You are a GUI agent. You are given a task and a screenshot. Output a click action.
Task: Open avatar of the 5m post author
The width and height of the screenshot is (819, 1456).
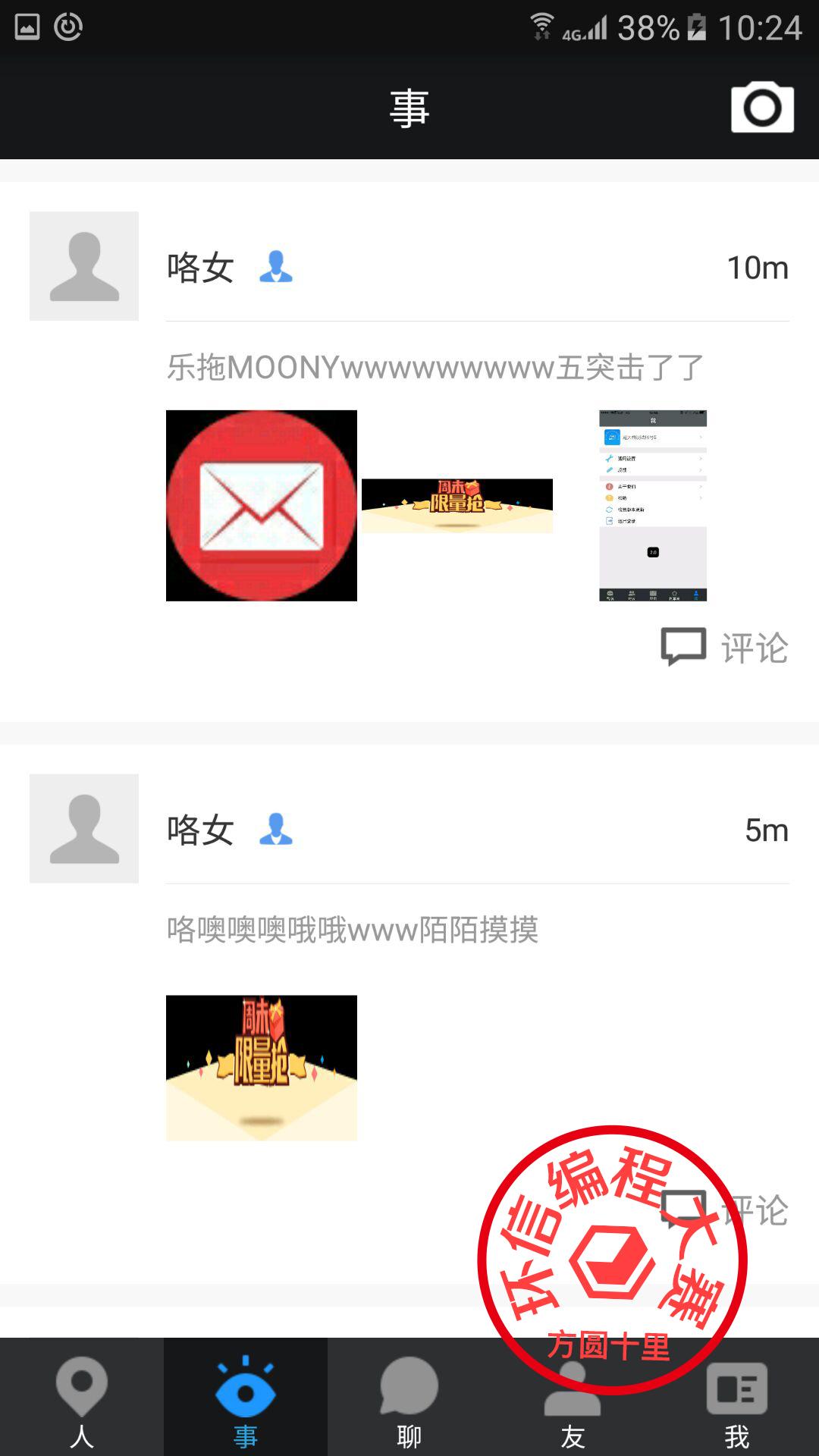click(84, 828)
